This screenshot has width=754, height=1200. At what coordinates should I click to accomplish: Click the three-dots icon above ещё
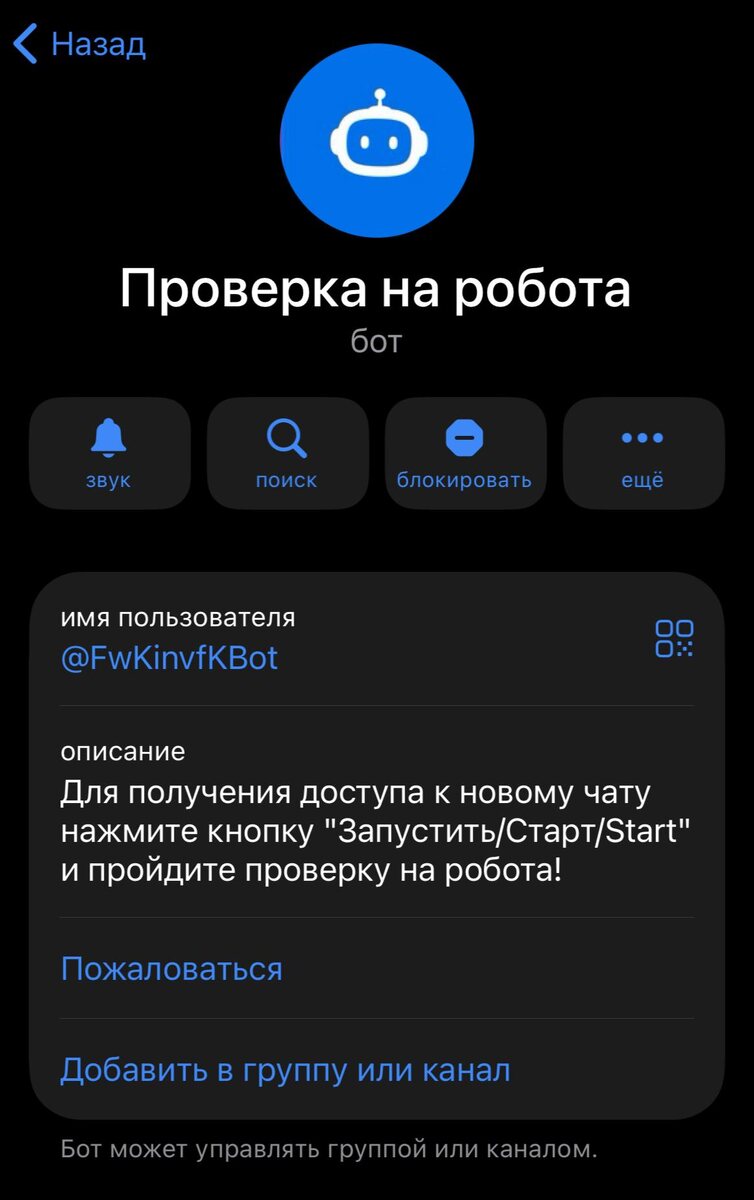[x=643, y=436]
